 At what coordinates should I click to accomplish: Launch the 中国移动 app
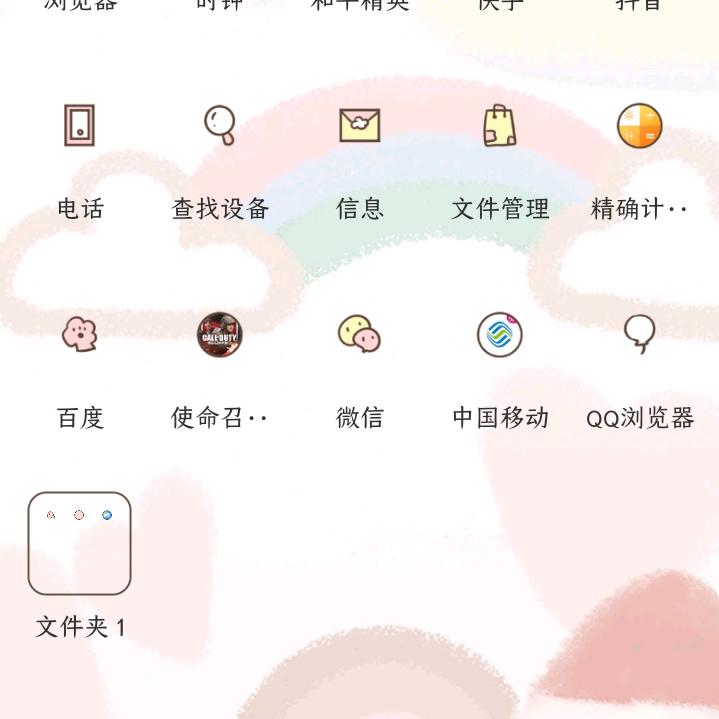500,335
